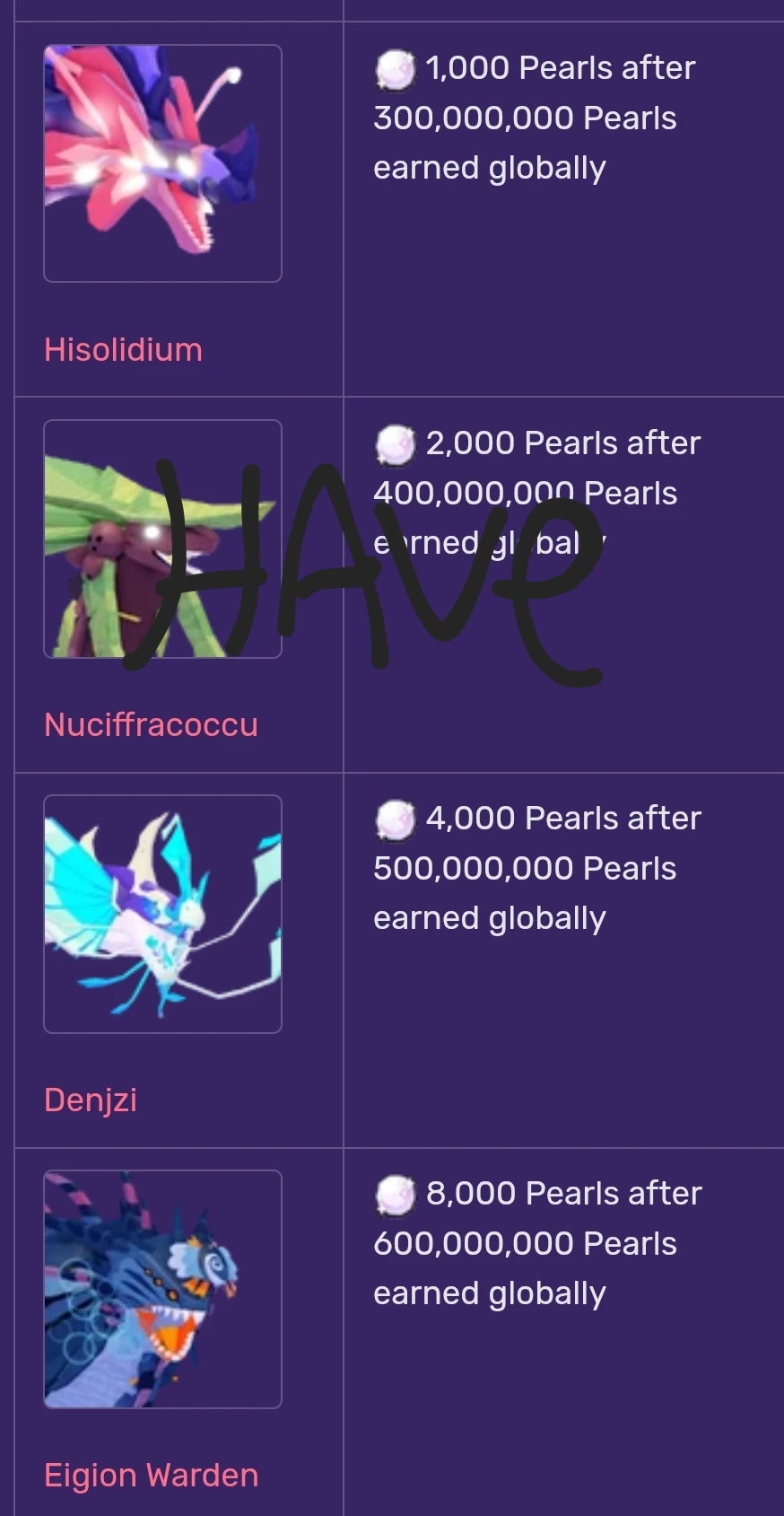
Task: View the Eigion Warden creature image
Action: coord(162,1289)
